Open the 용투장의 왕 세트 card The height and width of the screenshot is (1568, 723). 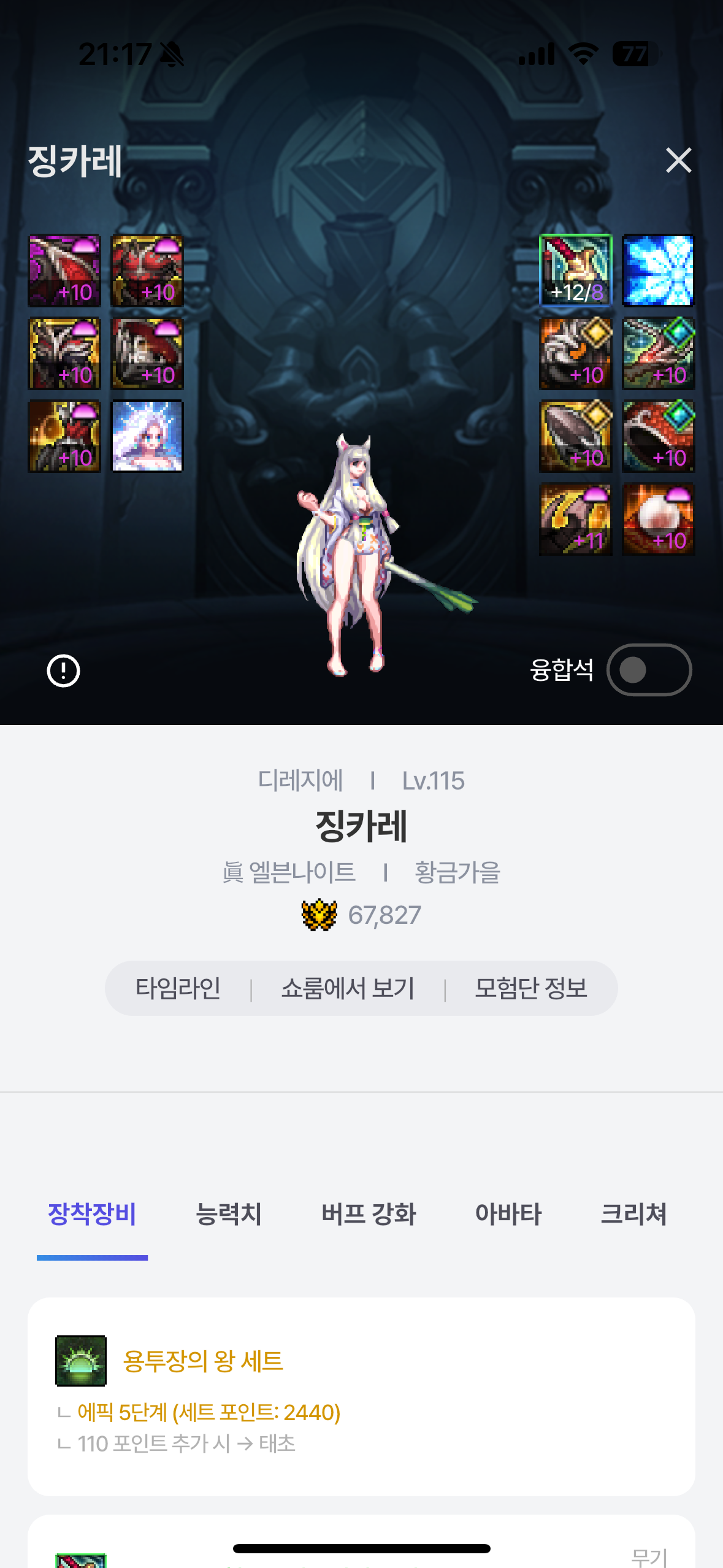click(x=361, y=1396)
